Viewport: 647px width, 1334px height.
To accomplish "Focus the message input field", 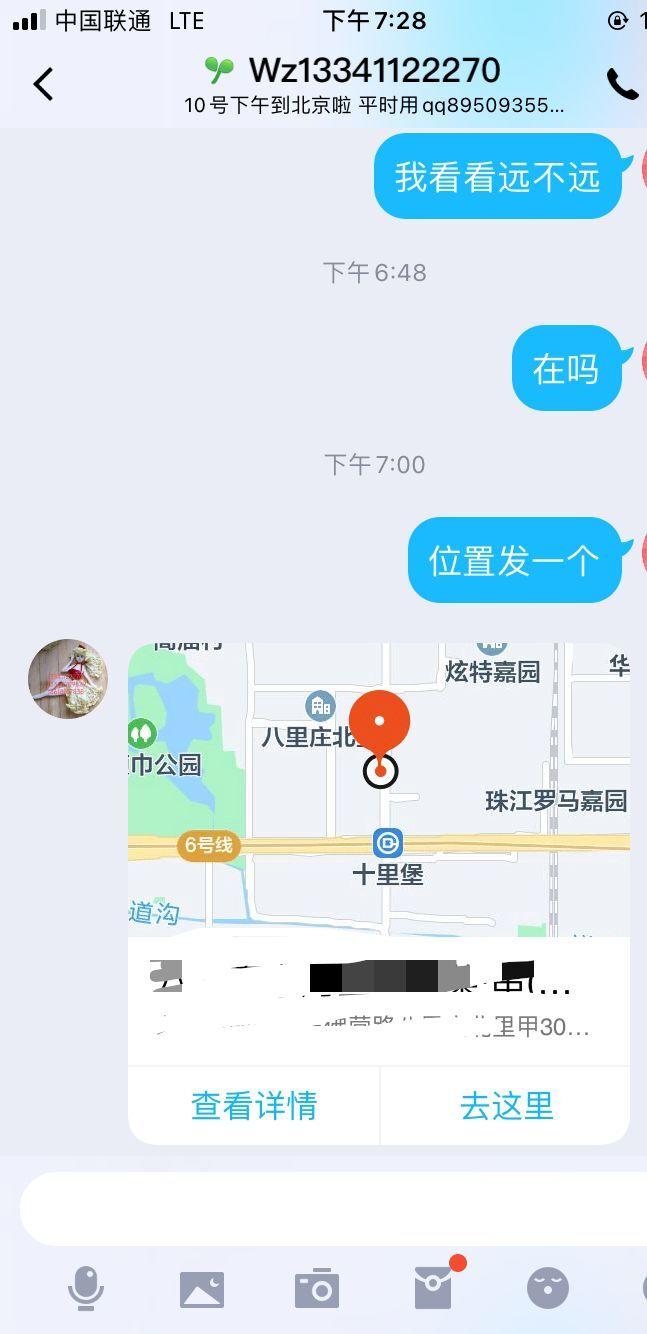I will click(330, 1208).
